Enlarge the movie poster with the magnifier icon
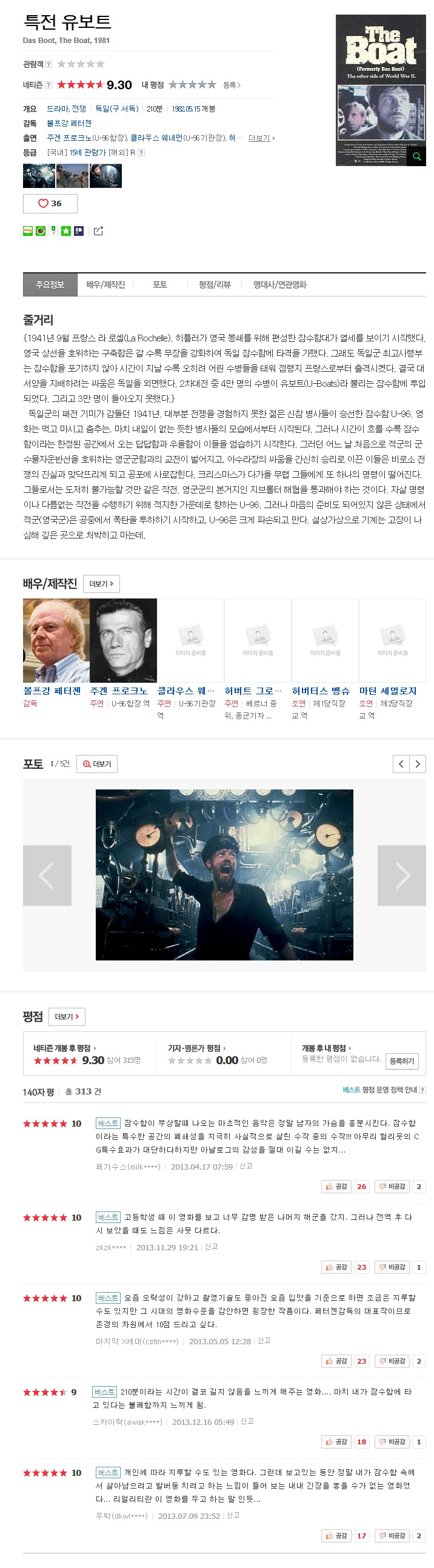The height and width of the screenshot is (1568, 434). pyautogui.click(x=417, y=156)
